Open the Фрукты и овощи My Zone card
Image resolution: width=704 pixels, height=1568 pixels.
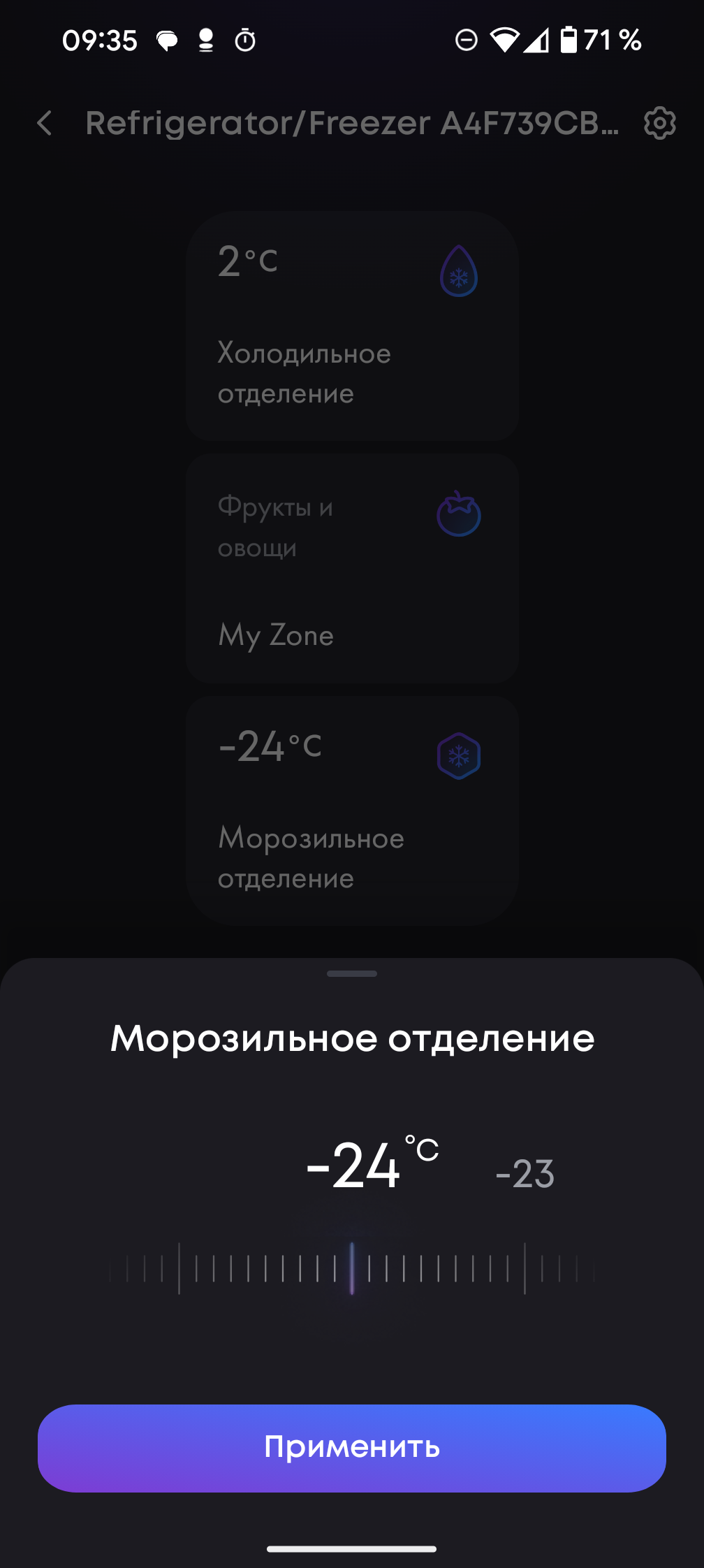point(352,568)
